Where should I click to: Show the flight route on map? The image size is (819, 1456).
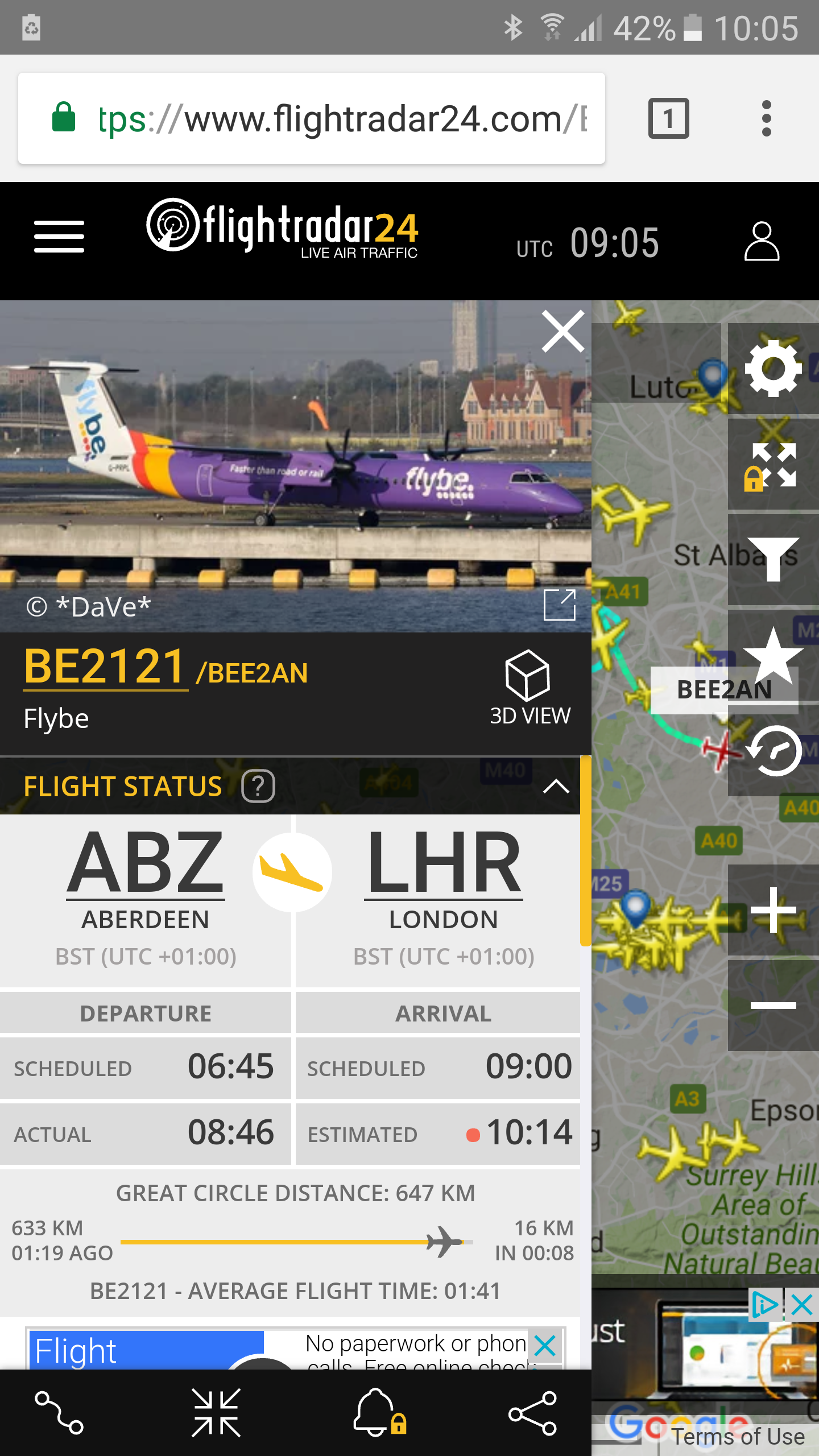coord(59,1413)
